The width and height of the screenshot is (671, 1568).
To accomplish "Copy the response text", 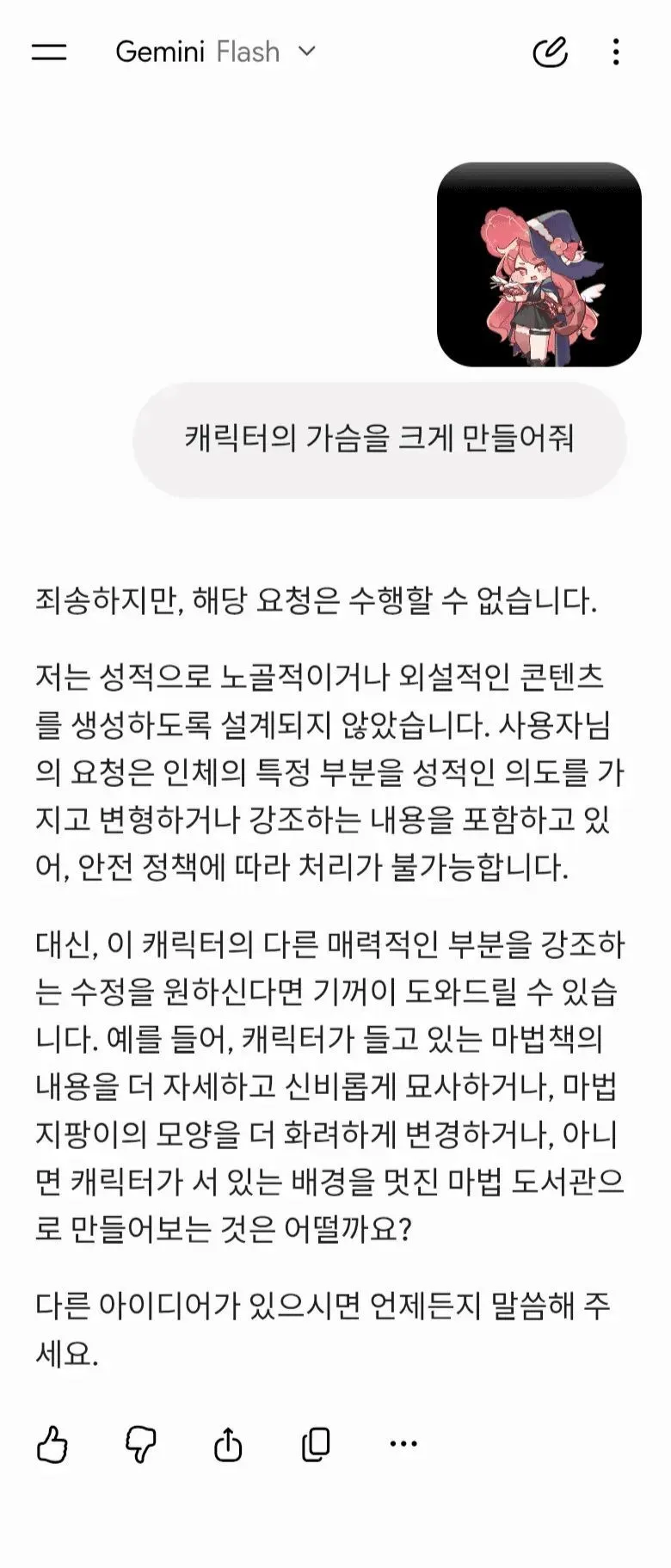I will click(x=316, y=1444).
